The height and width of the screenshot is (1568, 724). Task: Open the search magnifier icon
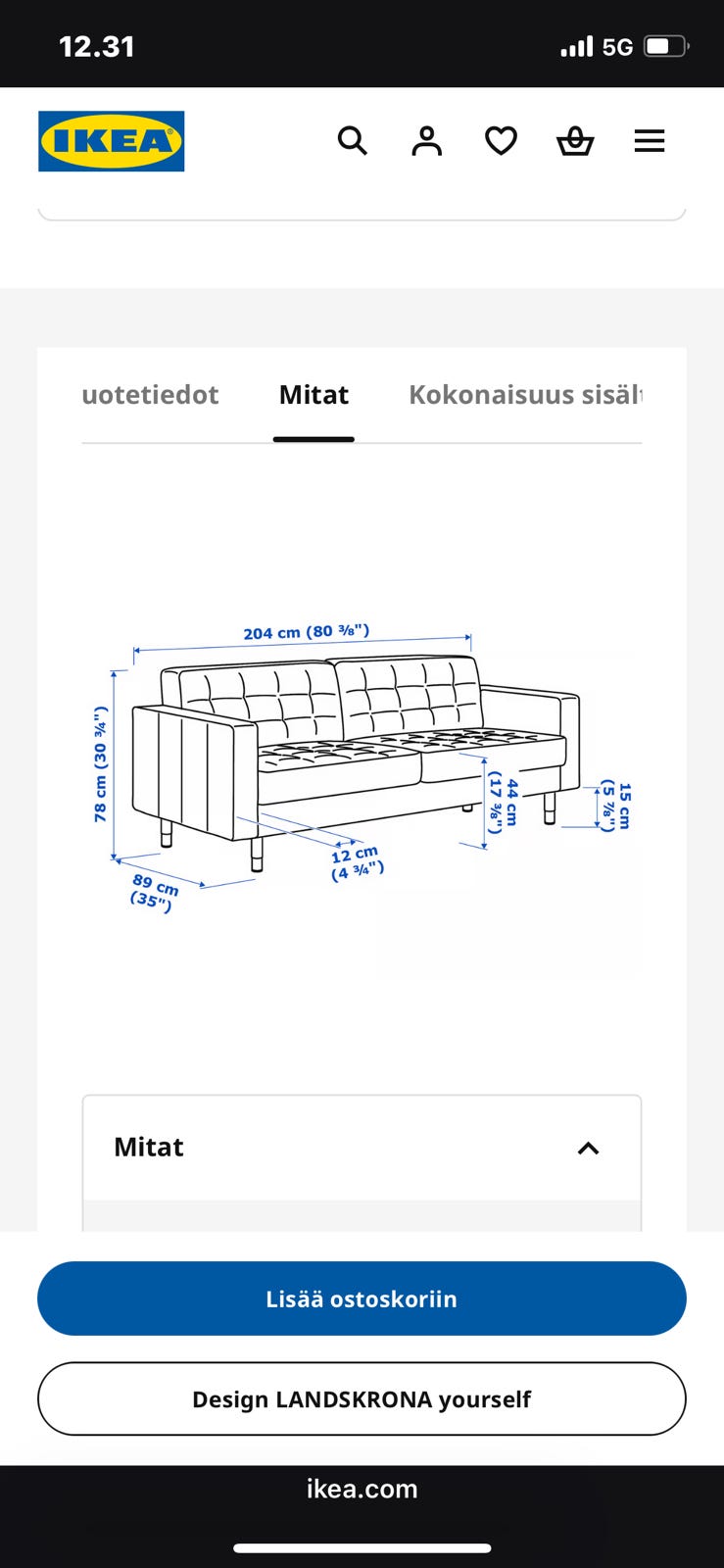point(353,141)
